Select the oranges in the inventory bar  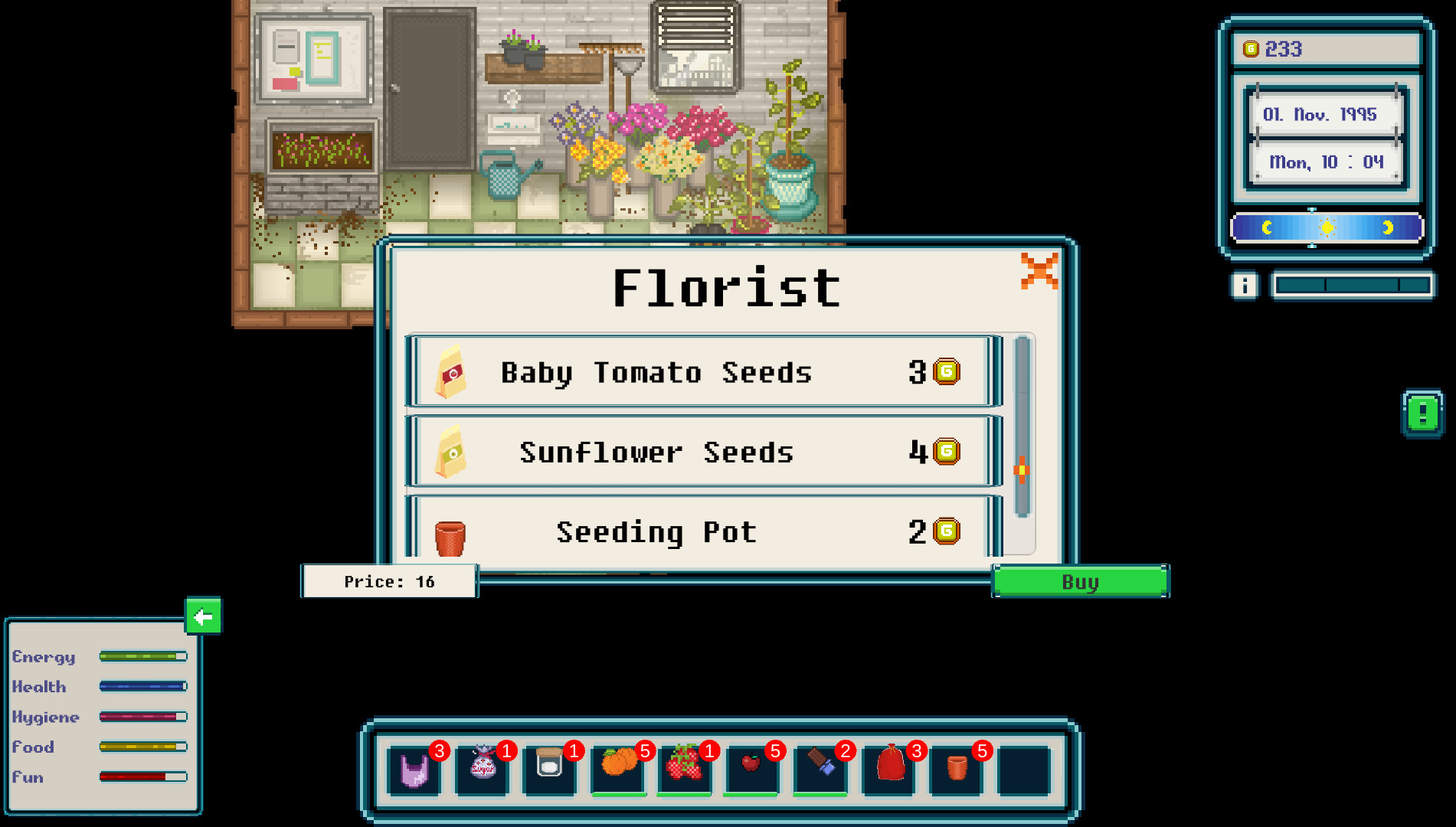coord(619,768)
